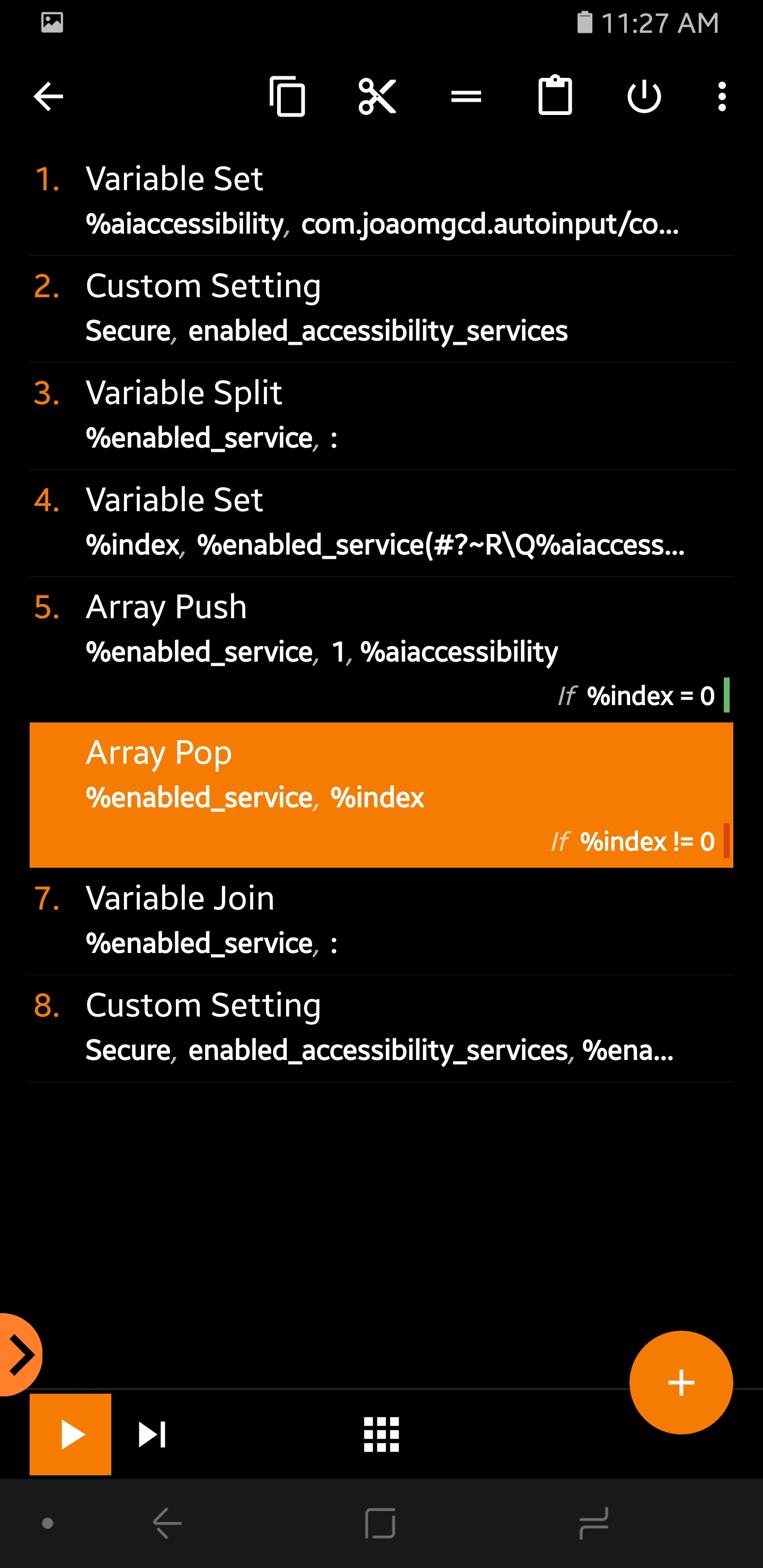
Task: Tap the two-line equals toolbar icon
Action: (466, 96)
